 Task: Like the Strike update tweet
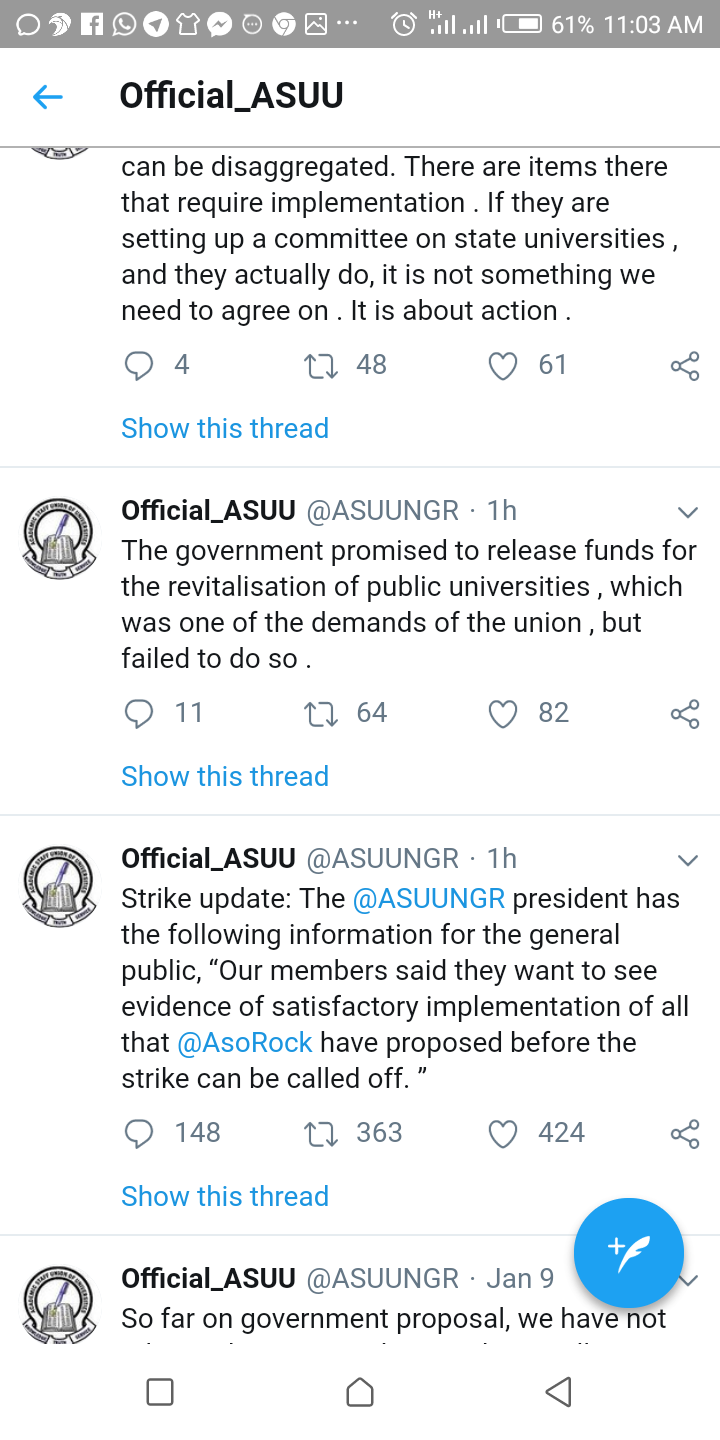[503, 1134]
